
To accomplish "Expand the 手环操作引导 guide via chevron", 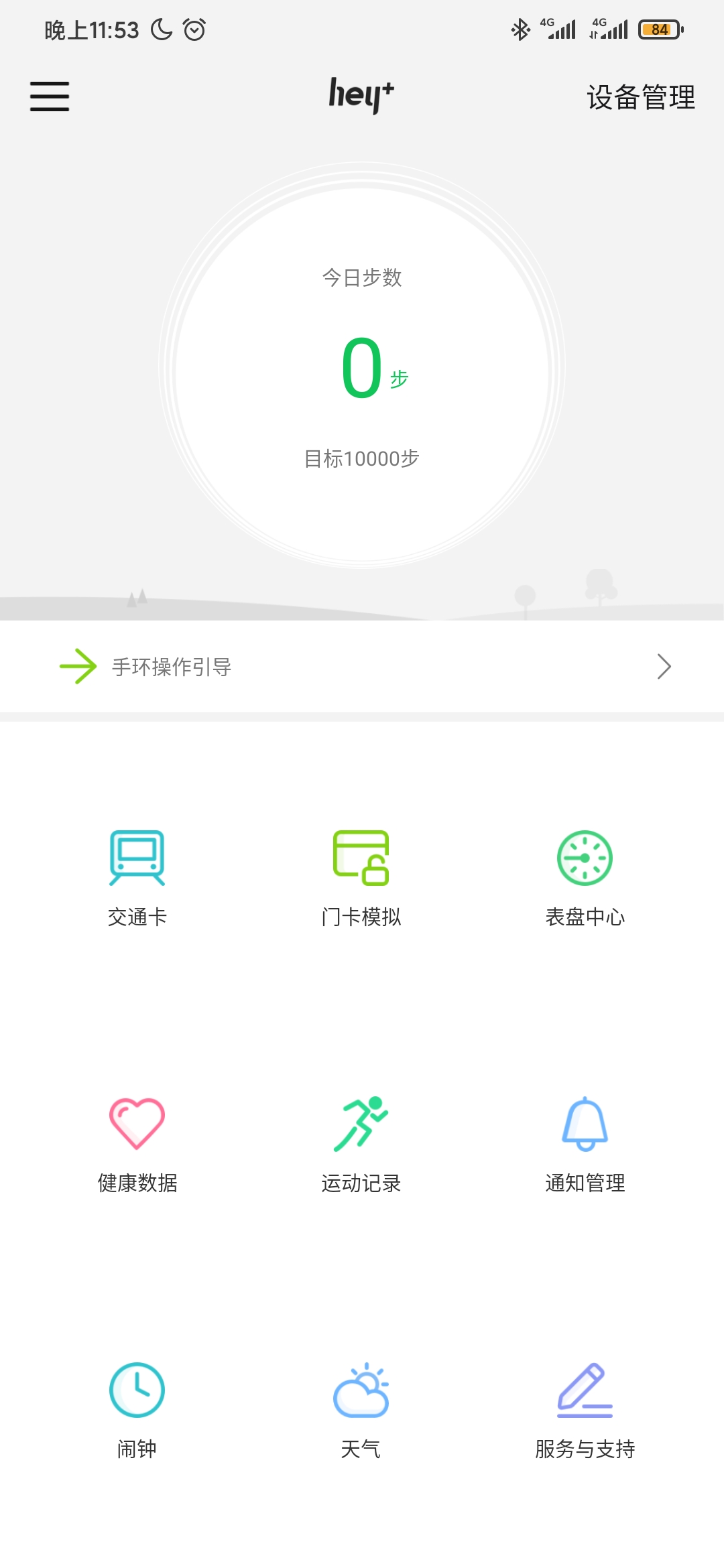I will tap(664, 666).
